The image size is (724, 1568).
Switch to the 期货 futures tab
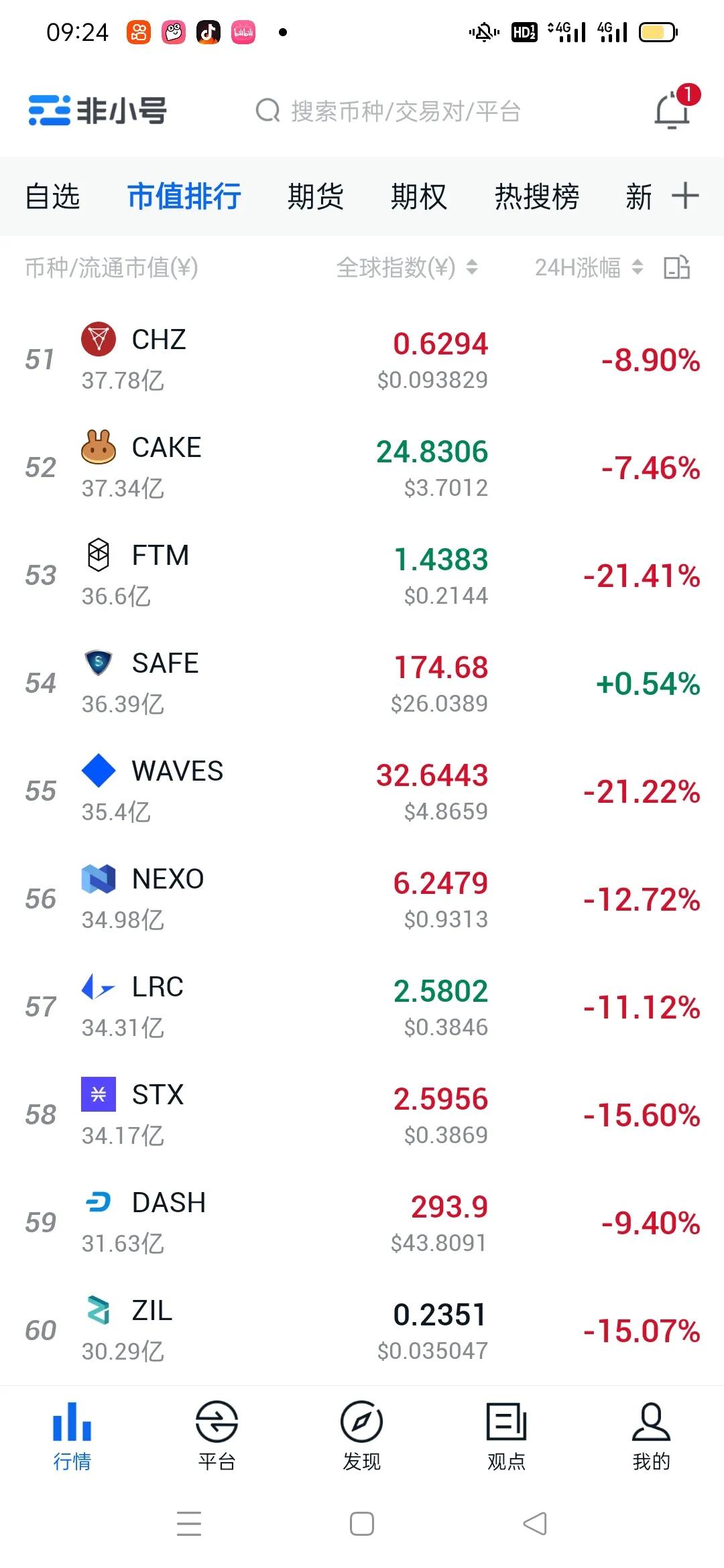tap(316, 196)
